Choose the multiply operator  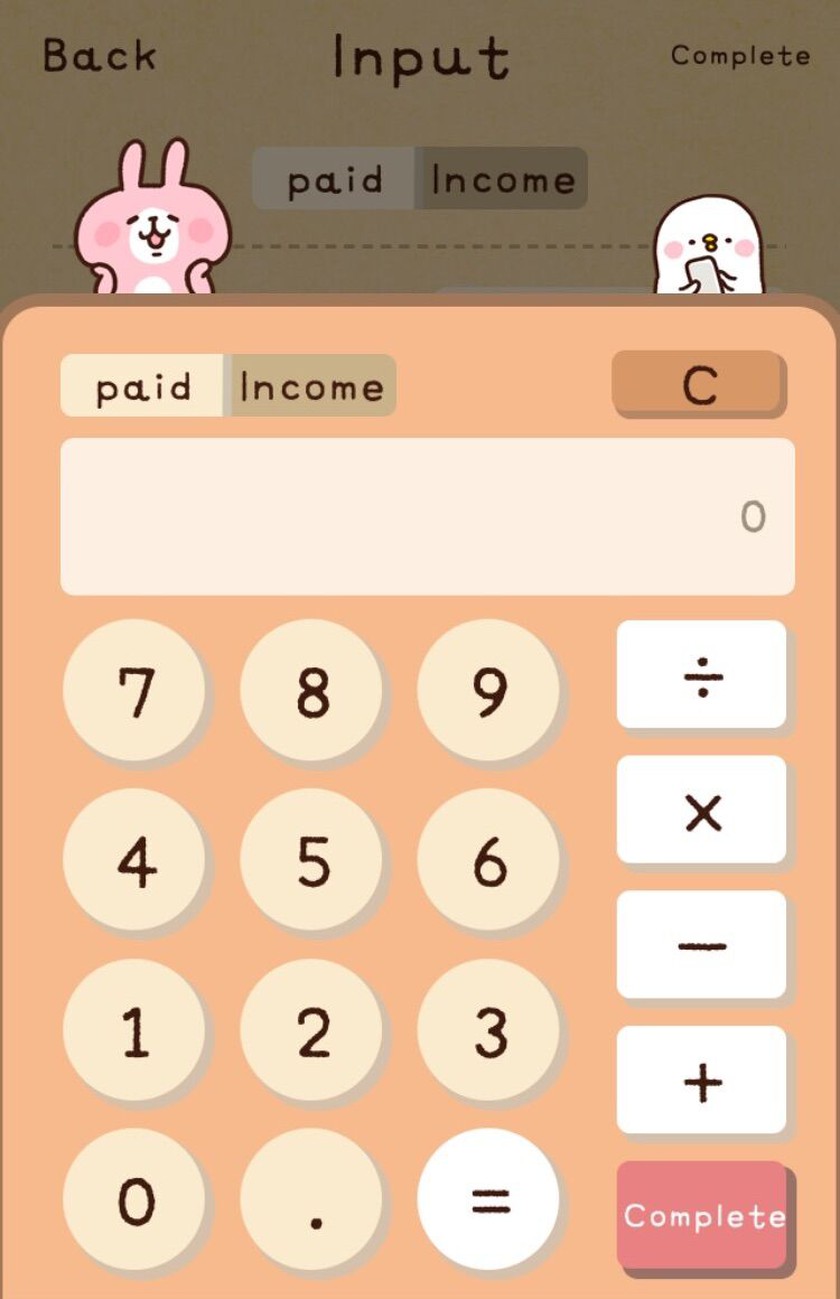click(x=701, y=809)
